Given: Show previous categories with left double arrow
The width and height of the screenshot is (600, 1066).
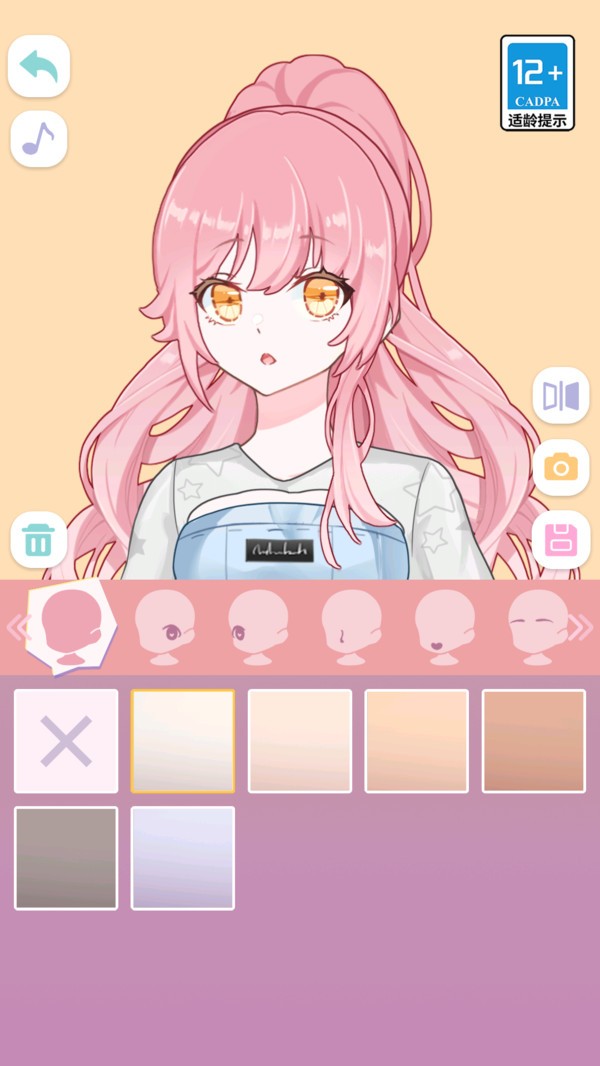Looking at the screenshot, I should [x=16, y=627].
